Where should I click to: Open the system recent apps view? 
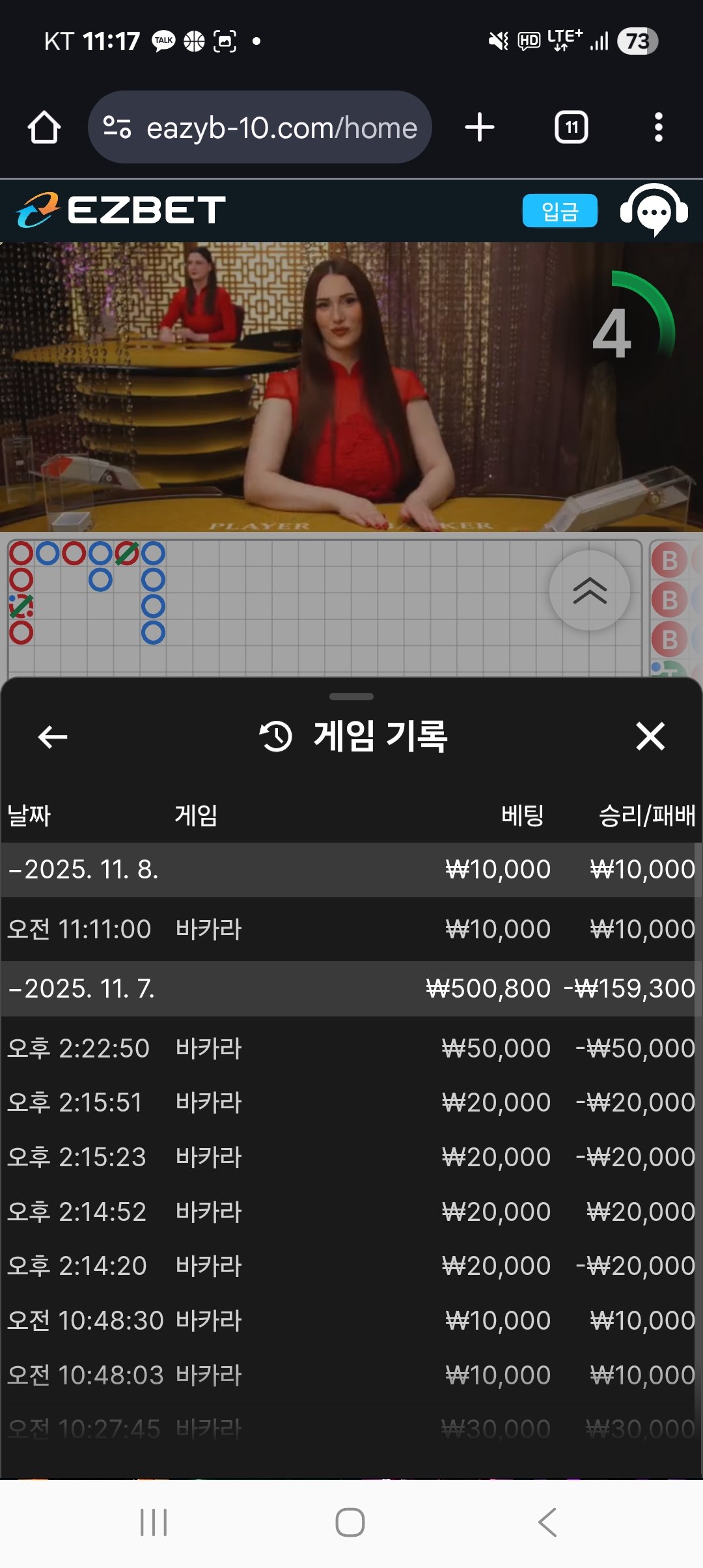point(154,1522)
